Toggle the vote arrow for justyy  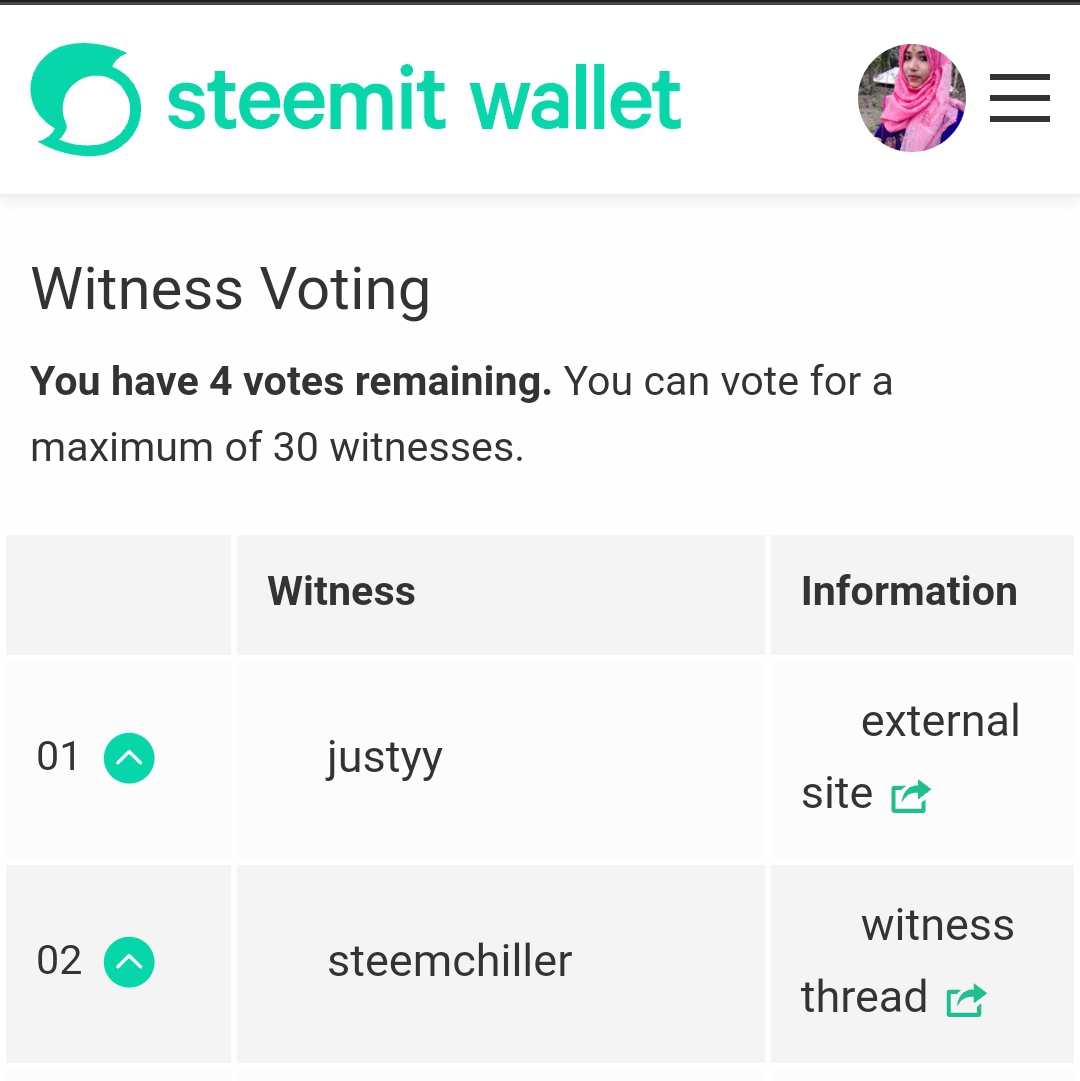pos(129,758)
